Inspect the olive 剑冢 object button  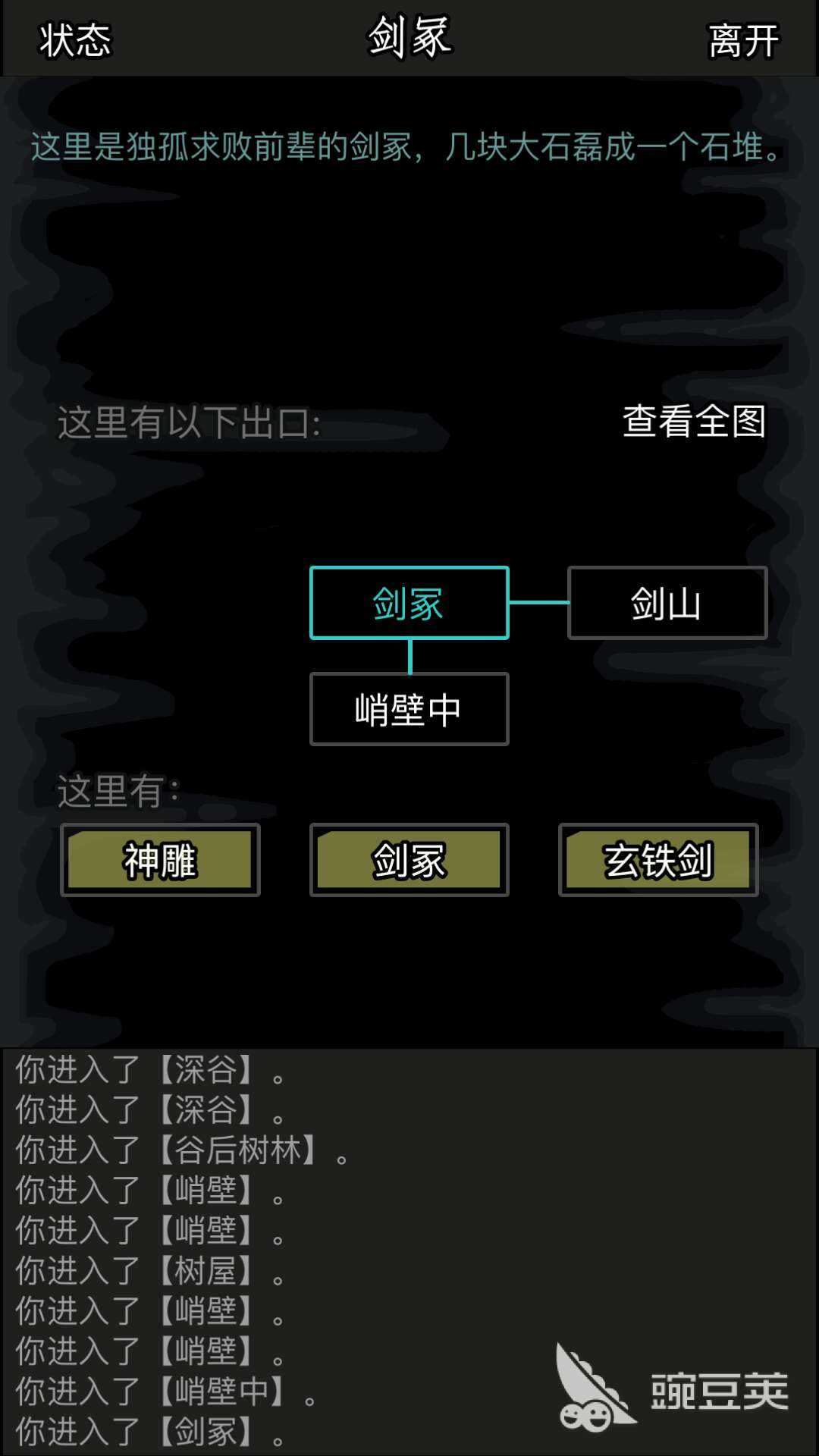click(409, 861)
